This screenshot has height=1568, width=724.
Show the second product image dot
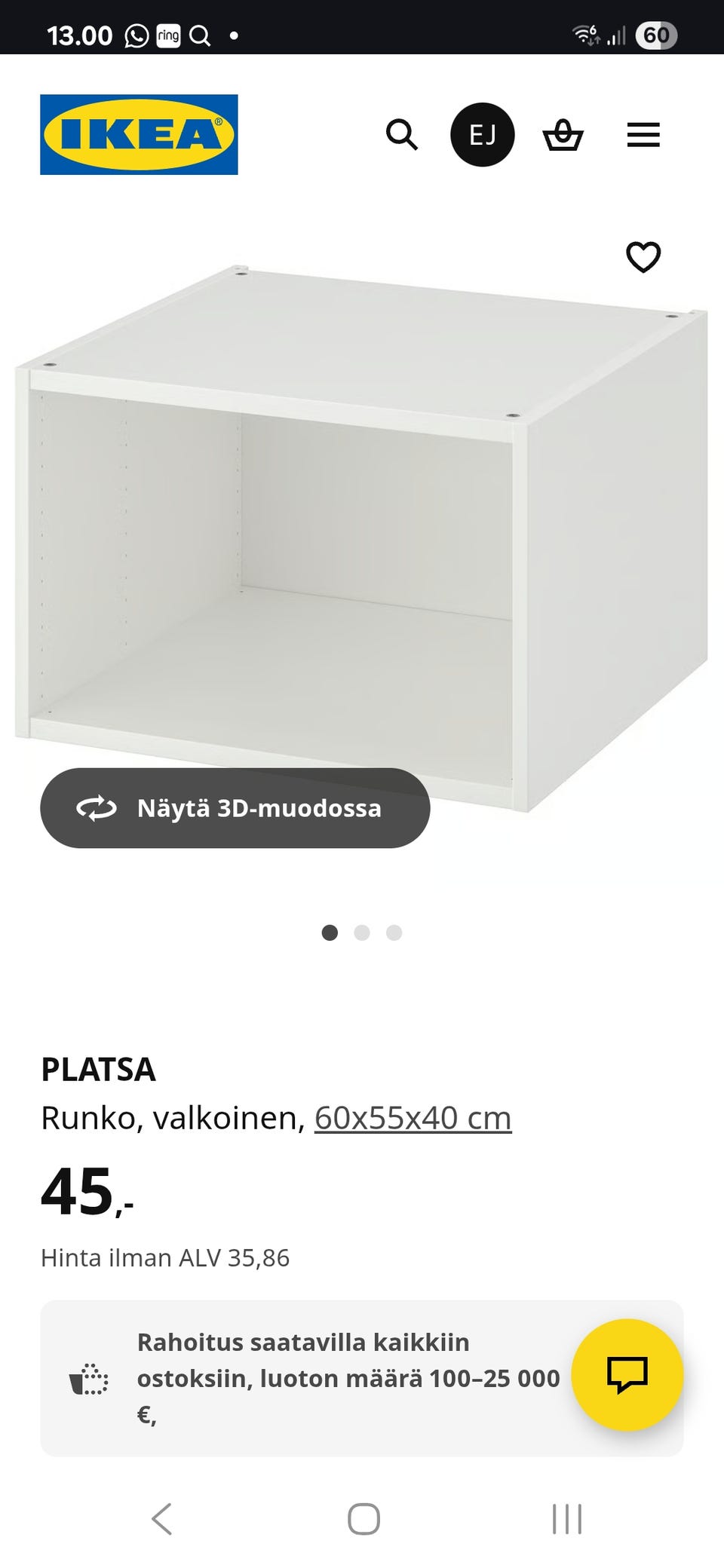[x=362, y=933]
